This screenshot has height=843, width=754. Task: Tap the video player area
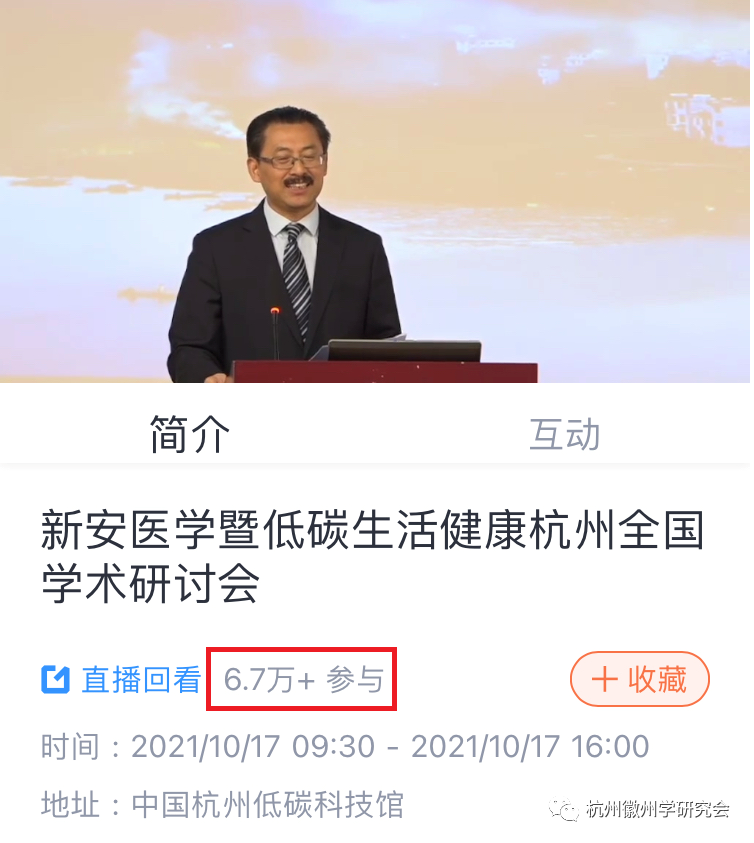tap(377, 190)
